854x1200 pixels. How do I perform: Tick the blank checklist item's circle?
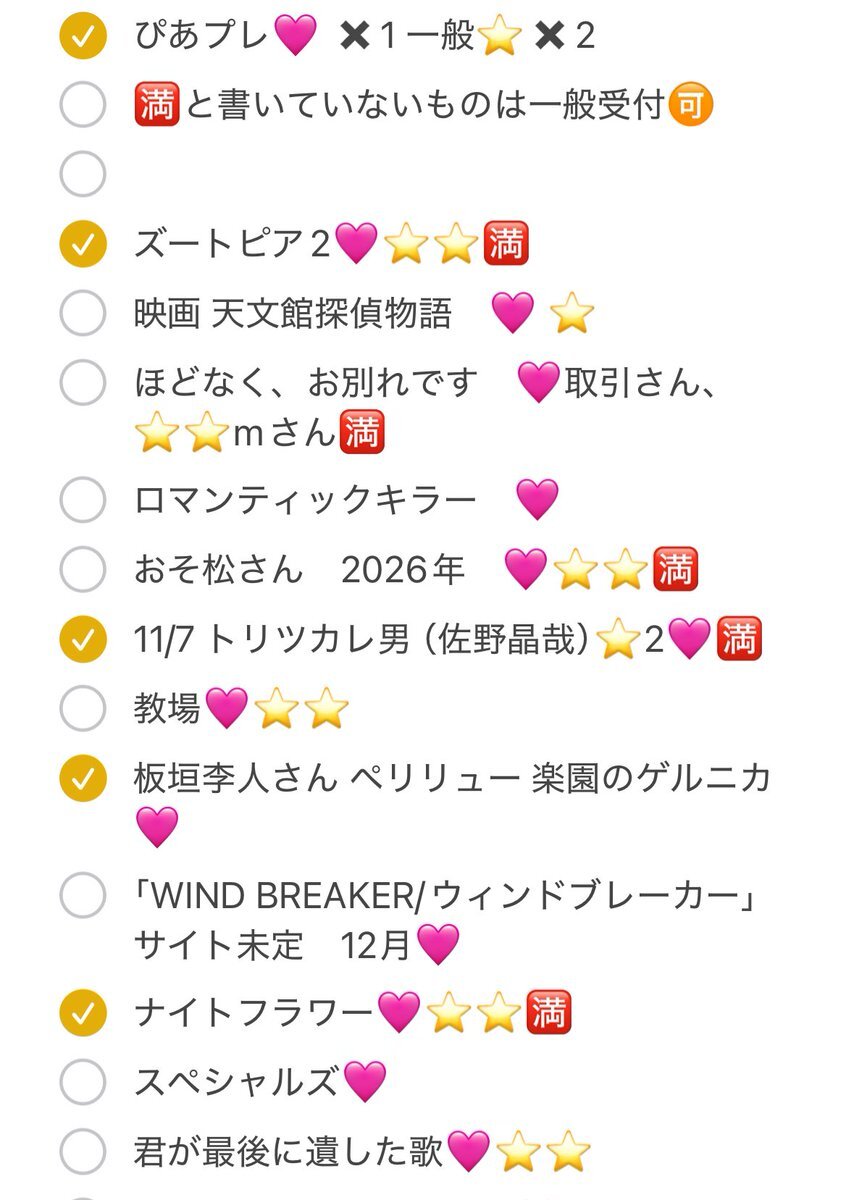83,174
